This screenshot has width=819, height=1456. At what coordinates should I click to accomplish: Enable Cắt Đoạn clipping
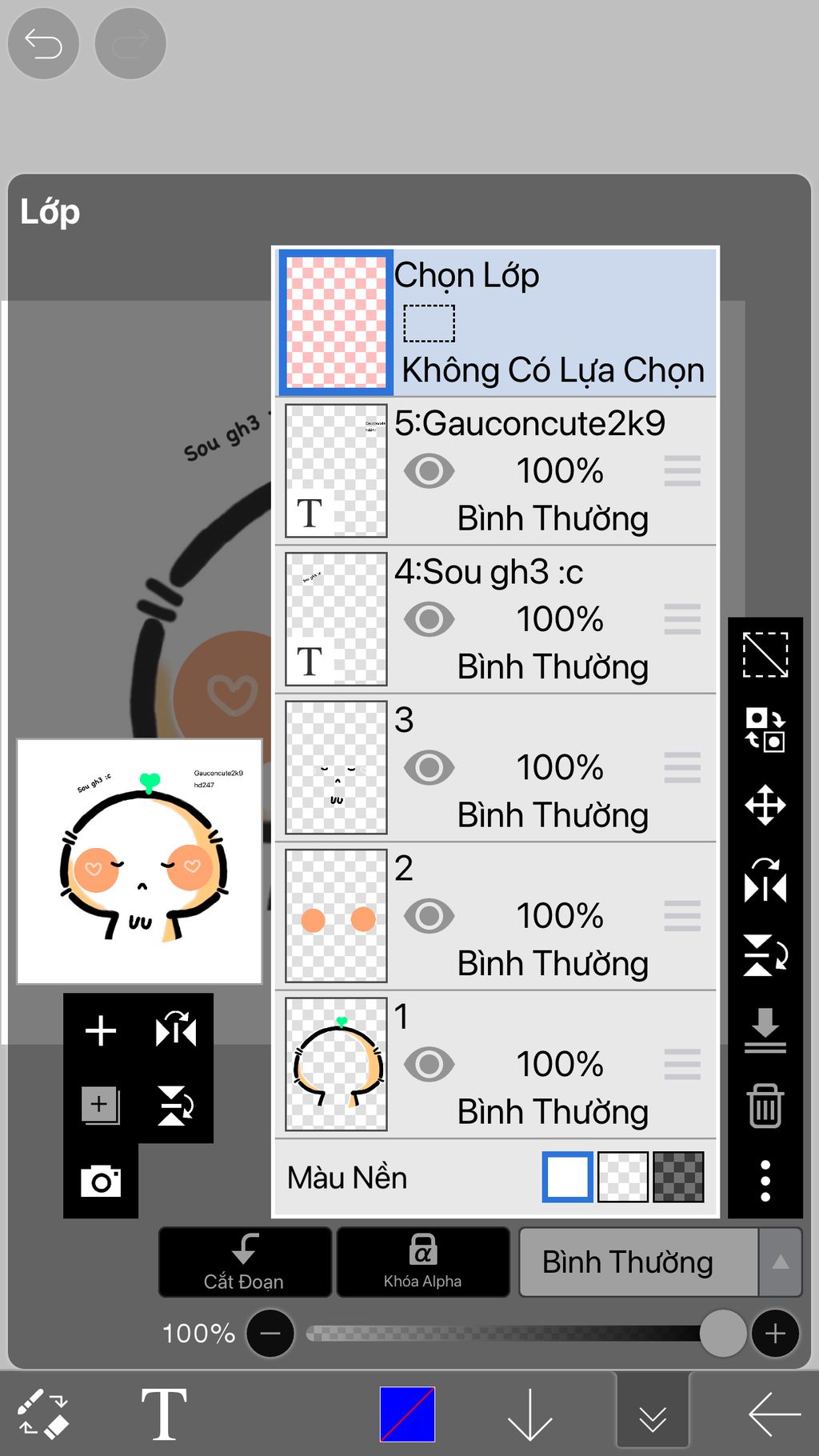(x=245, y=1262)
